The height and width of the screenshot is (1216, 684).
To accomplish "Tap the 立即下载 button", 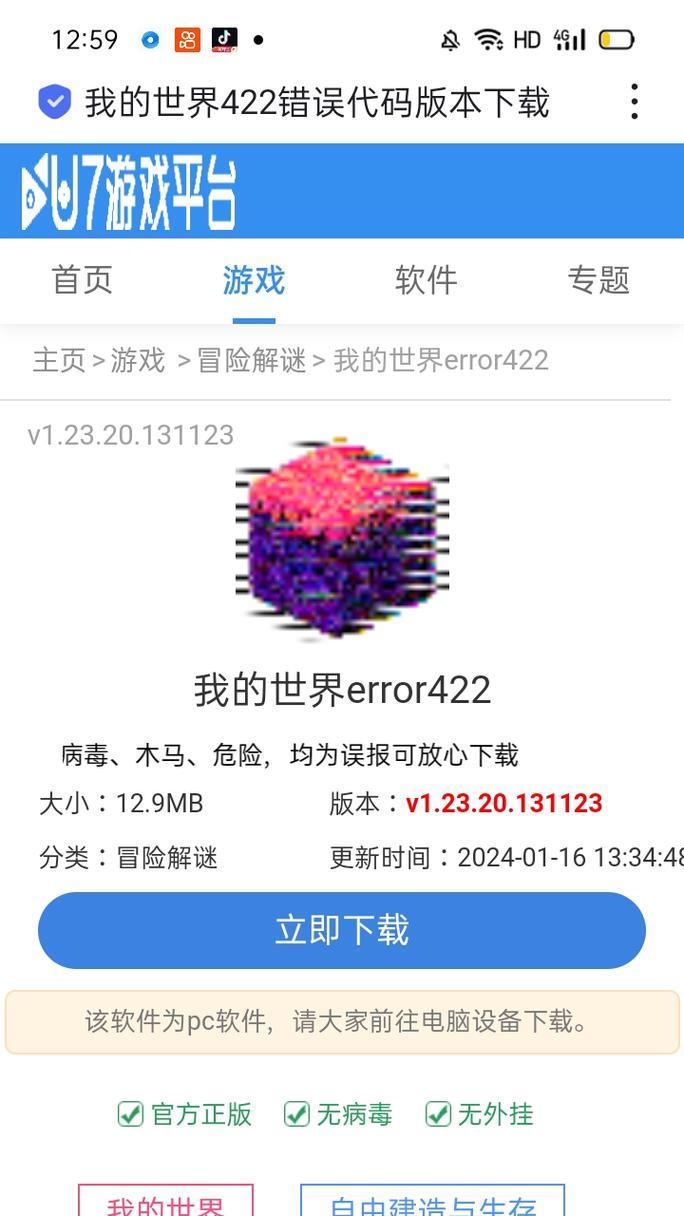I will coord(342,930).
